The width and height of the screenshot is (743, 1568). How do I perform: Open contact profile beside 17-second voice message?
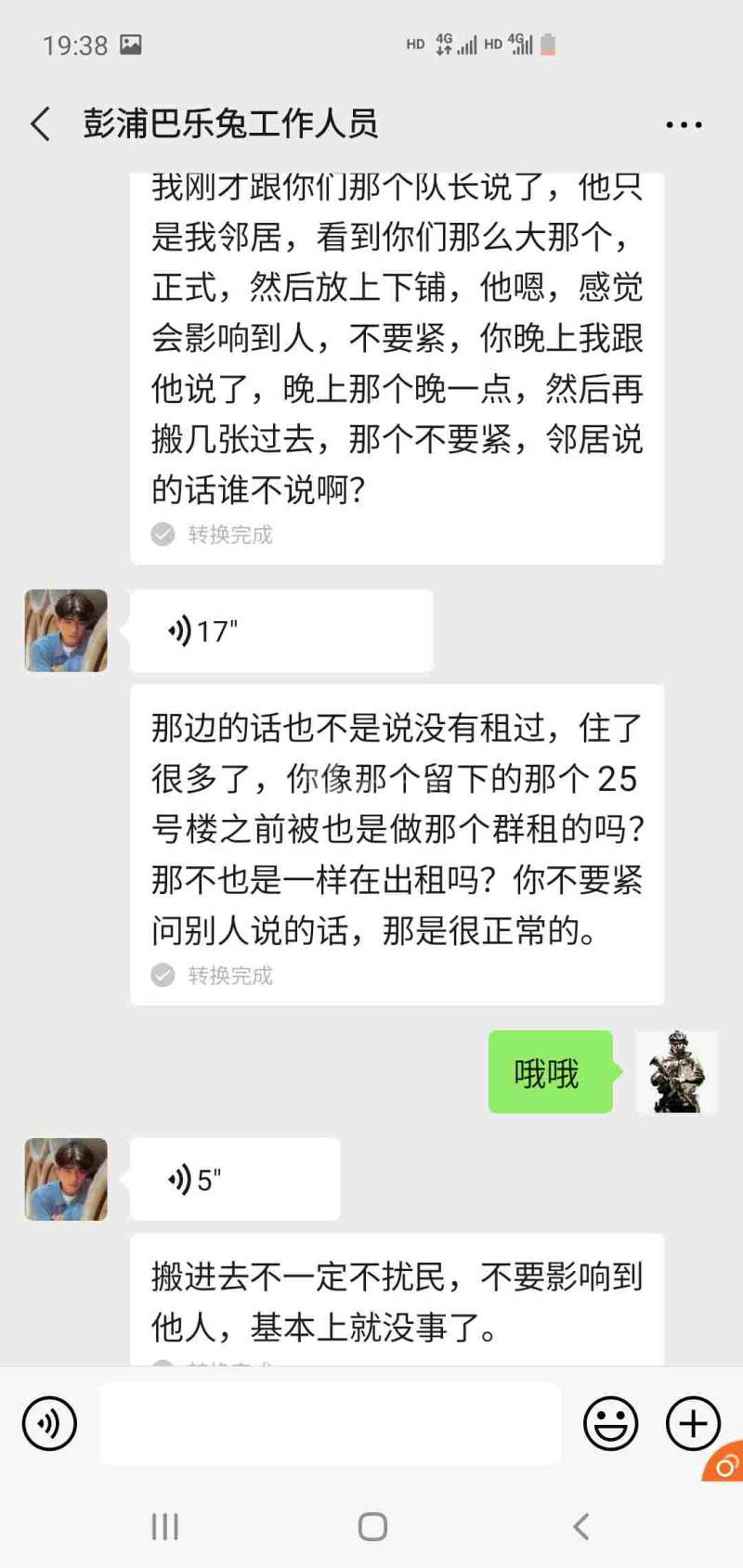(66, 630)
